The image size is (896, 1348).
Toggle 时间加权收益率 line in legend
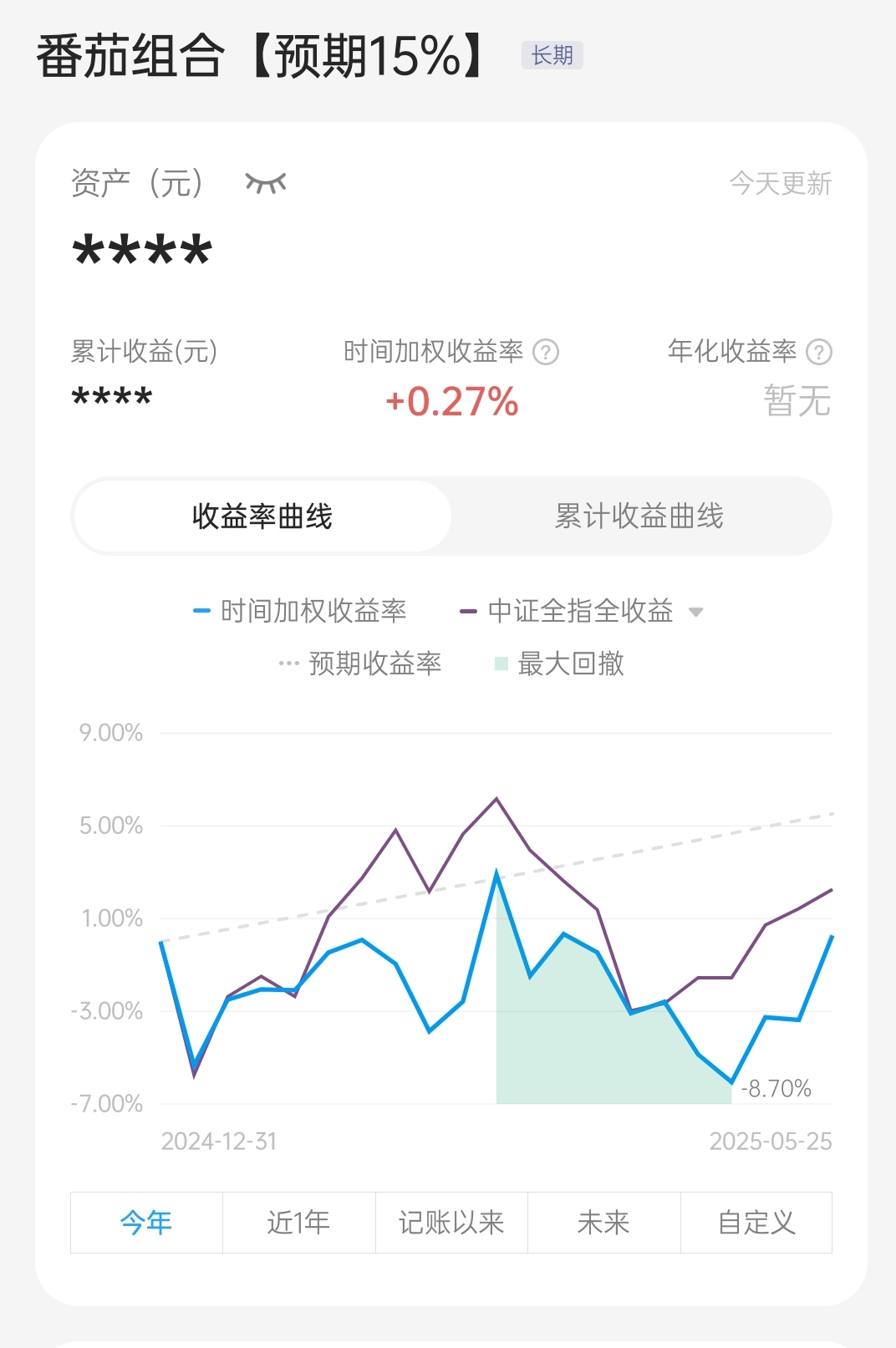pos(301,611)
